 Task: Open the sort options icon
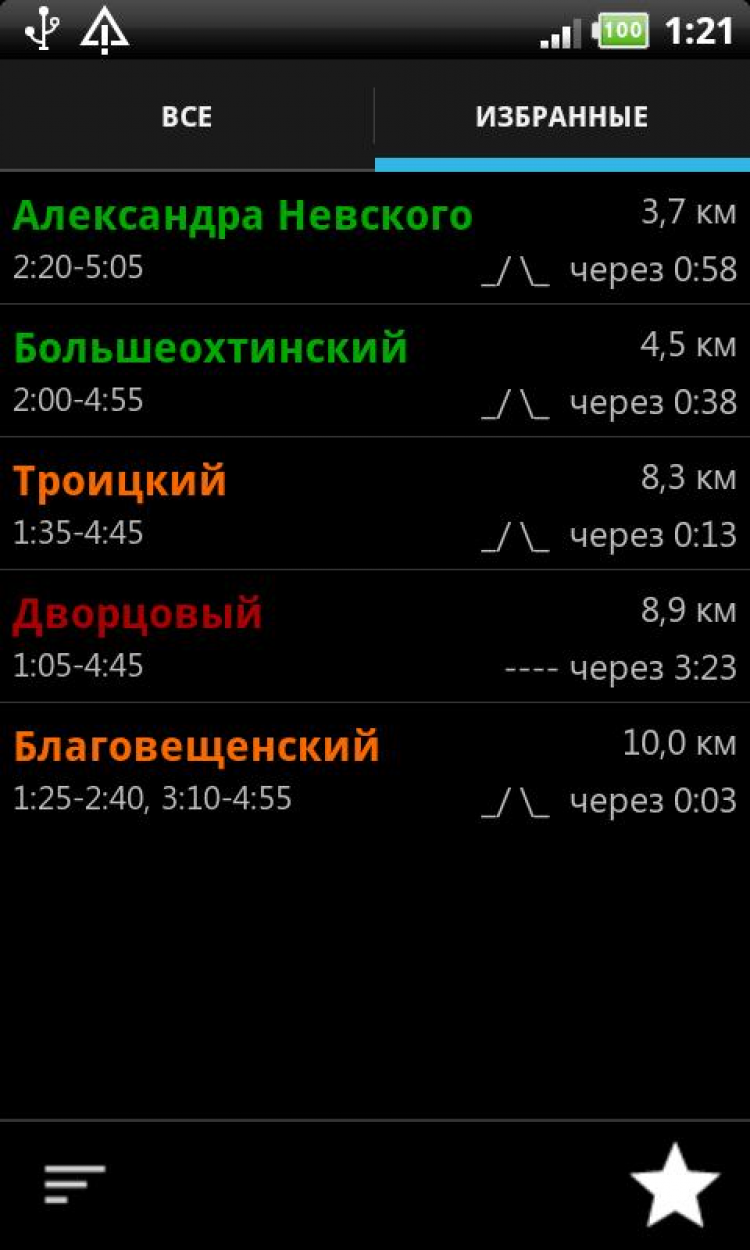coord(74,1184)
